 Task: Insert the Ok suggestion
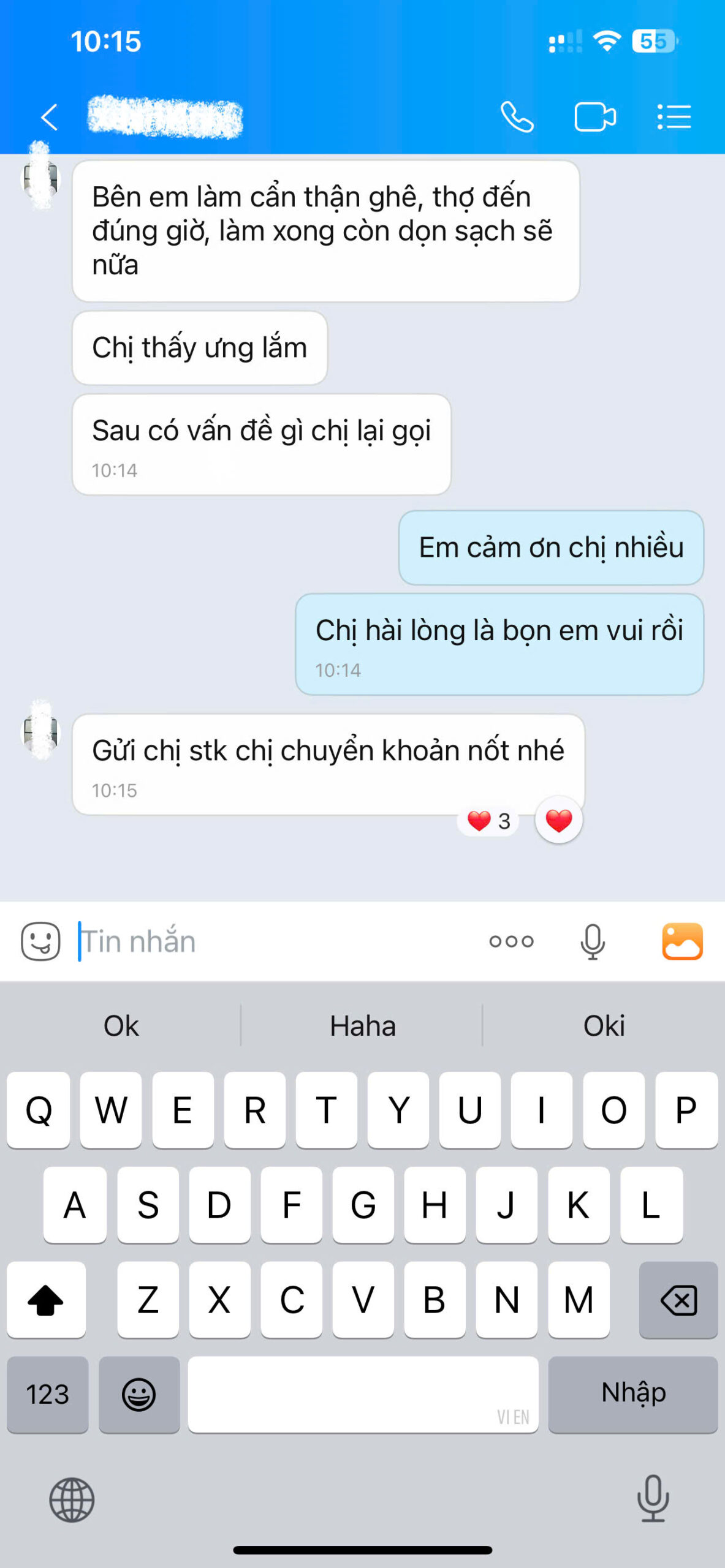[x=121, y=1025]
